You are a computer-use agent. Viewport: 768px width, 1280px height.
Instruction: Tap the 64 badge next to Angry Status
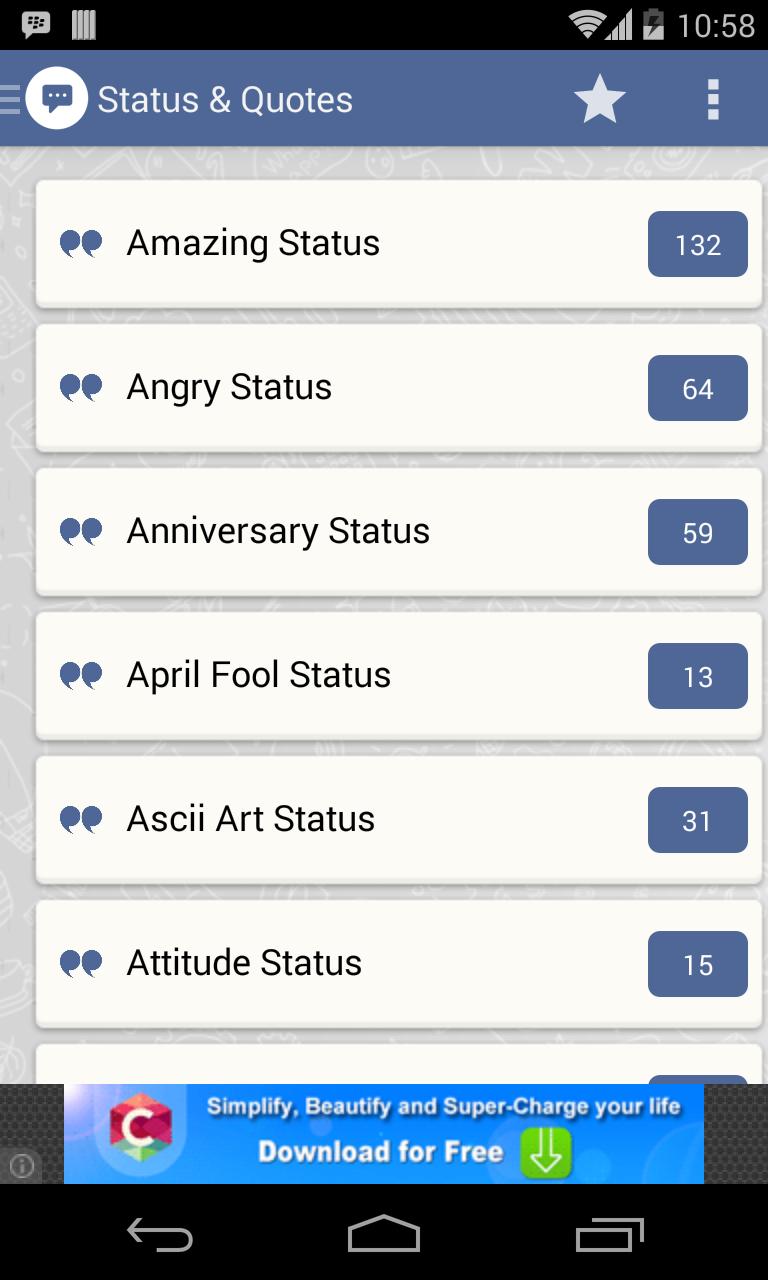[x=697, y=387]
